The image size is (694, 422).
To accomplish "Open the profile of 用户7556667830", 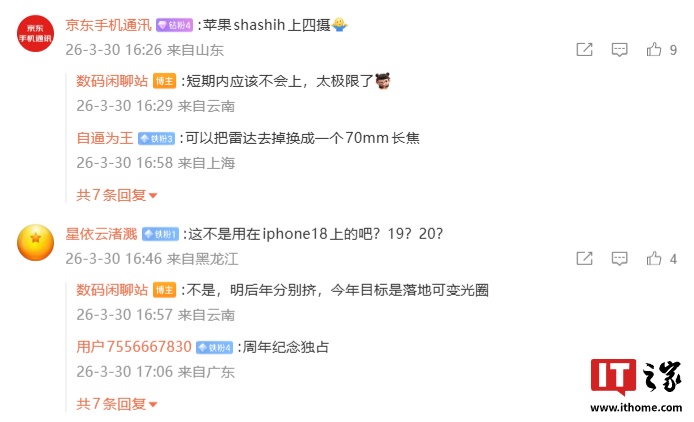I will (134, 347).
